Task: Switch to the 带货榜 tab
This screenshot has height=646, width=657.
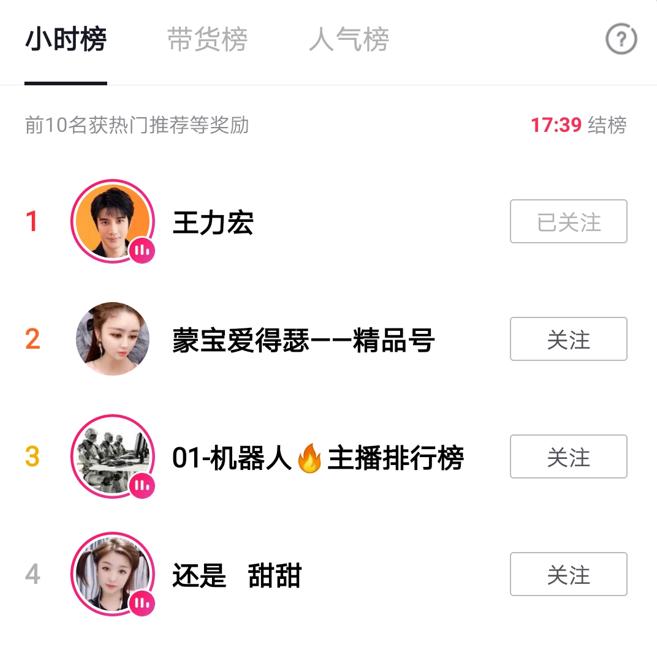Action: coord(207,40)
